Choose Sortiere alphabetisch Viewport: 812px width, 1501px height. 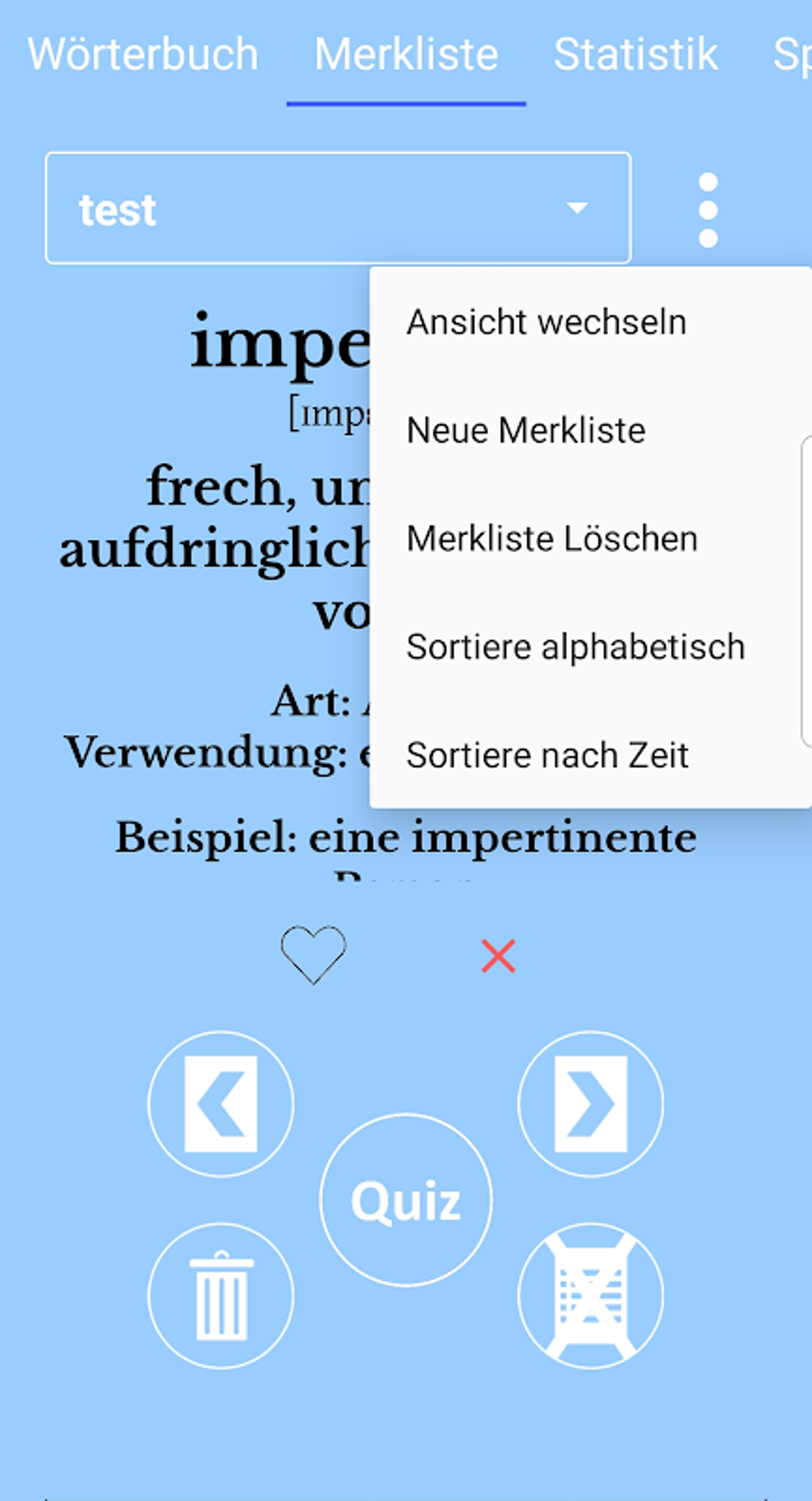coord(576,647)
